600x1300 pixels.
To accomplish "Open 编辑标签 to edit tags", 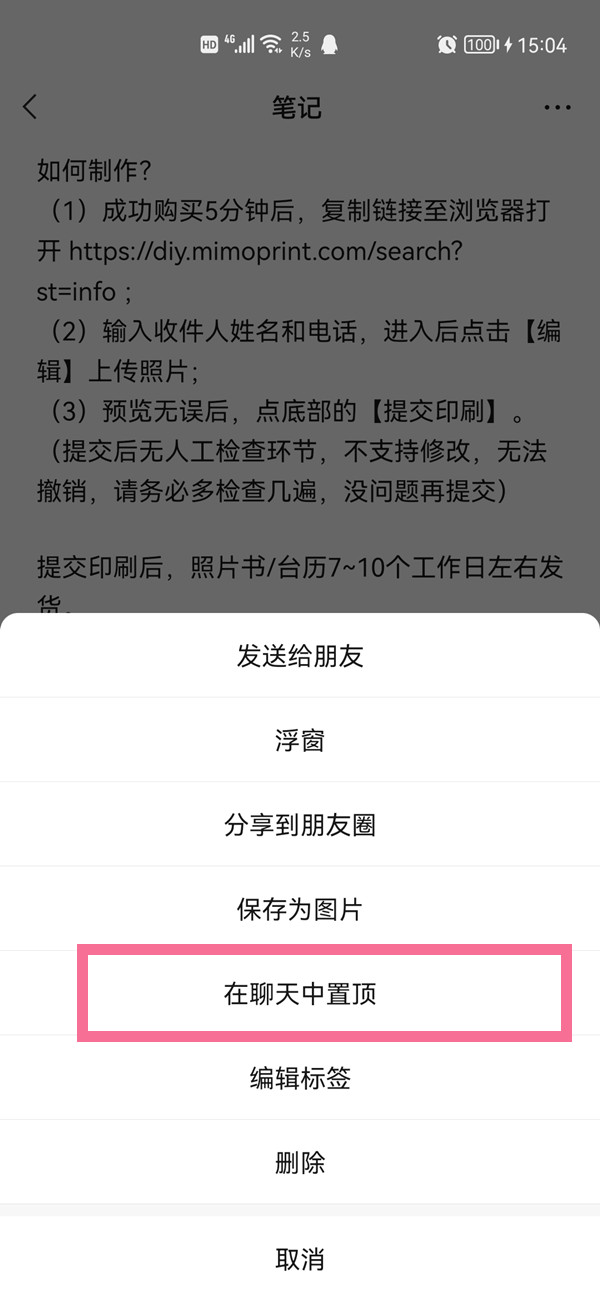I will point(300,1078).
